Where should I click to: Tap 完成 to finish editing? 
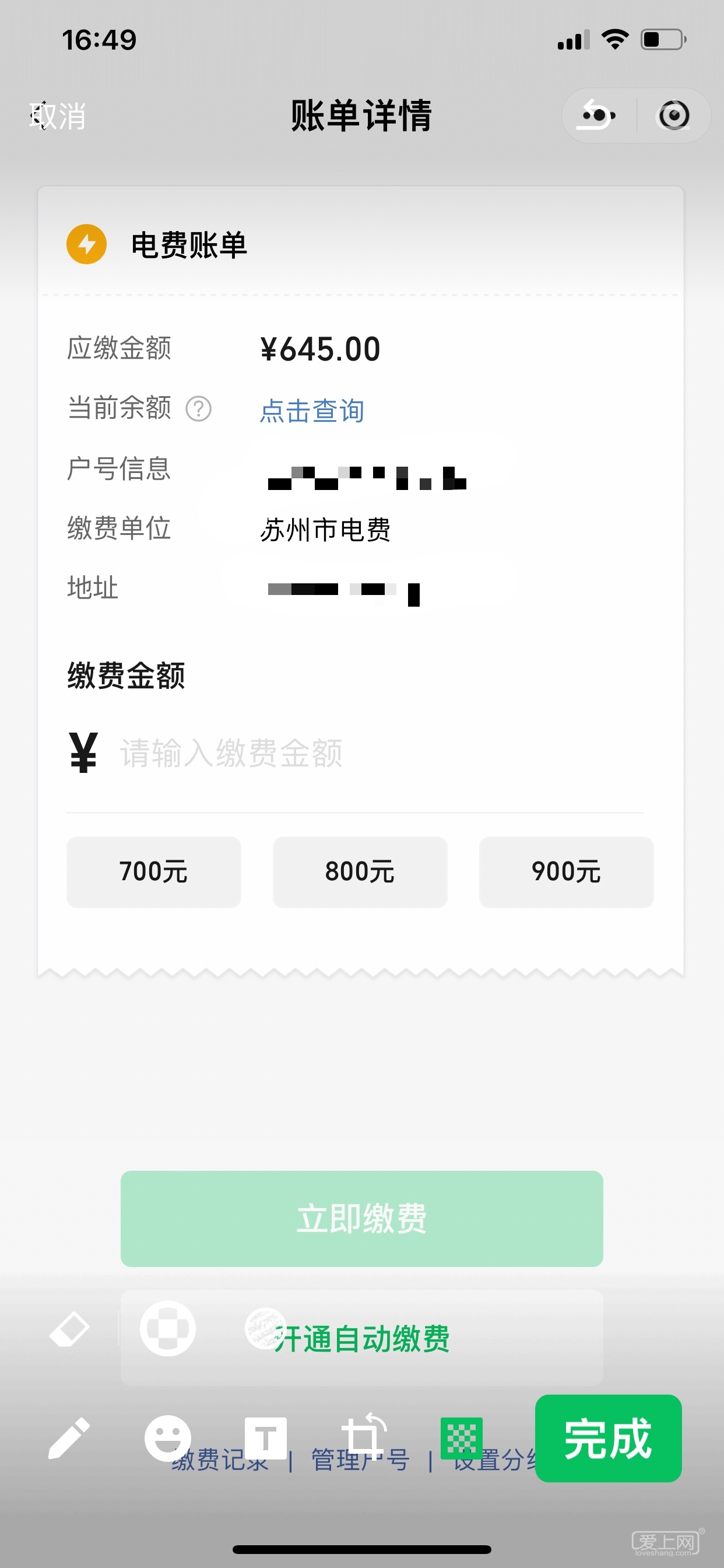(x=608, y=1438)
